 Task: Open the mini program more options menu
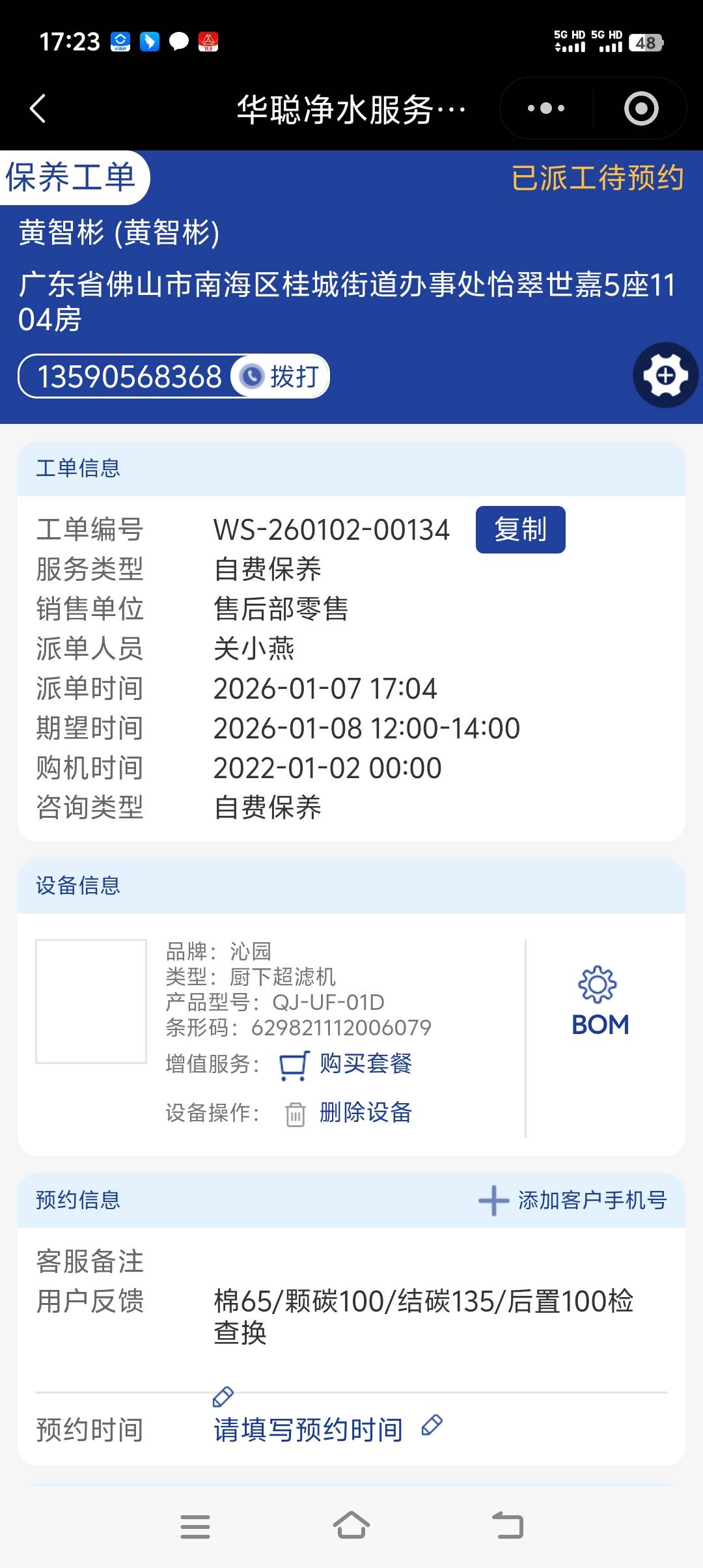point(545,108)
